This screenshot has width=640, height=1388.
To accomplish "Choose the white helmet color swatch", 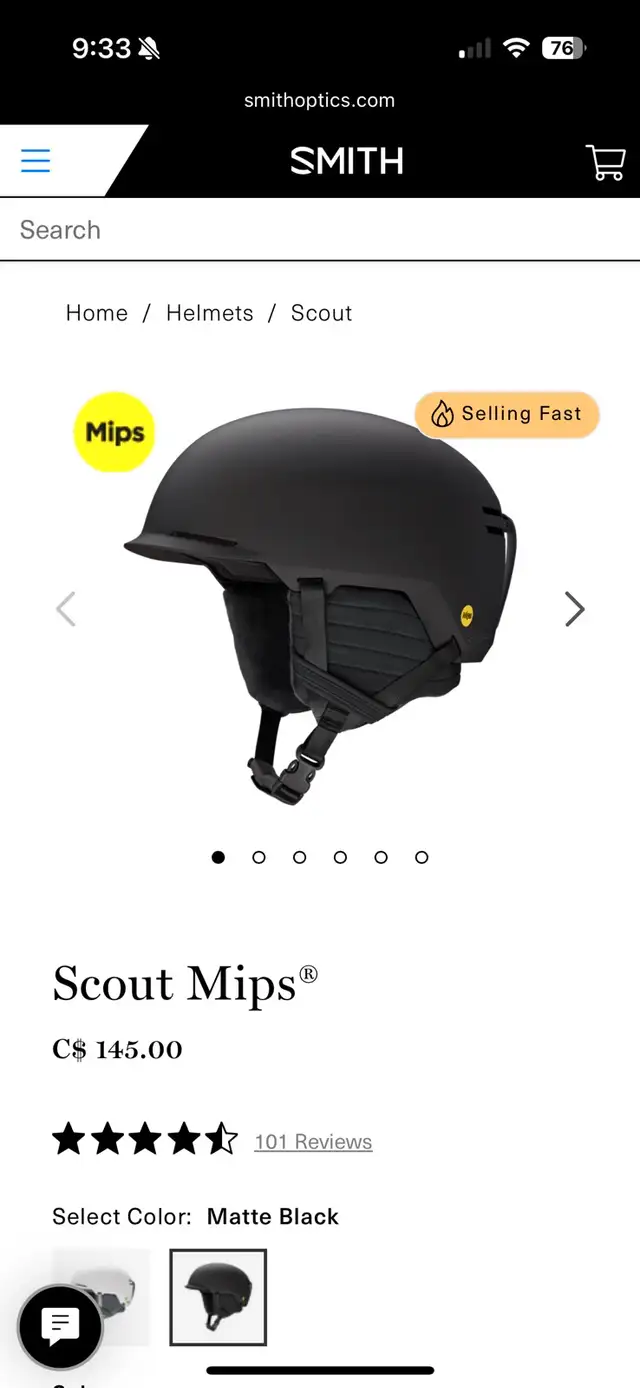I will [101, 1297].
